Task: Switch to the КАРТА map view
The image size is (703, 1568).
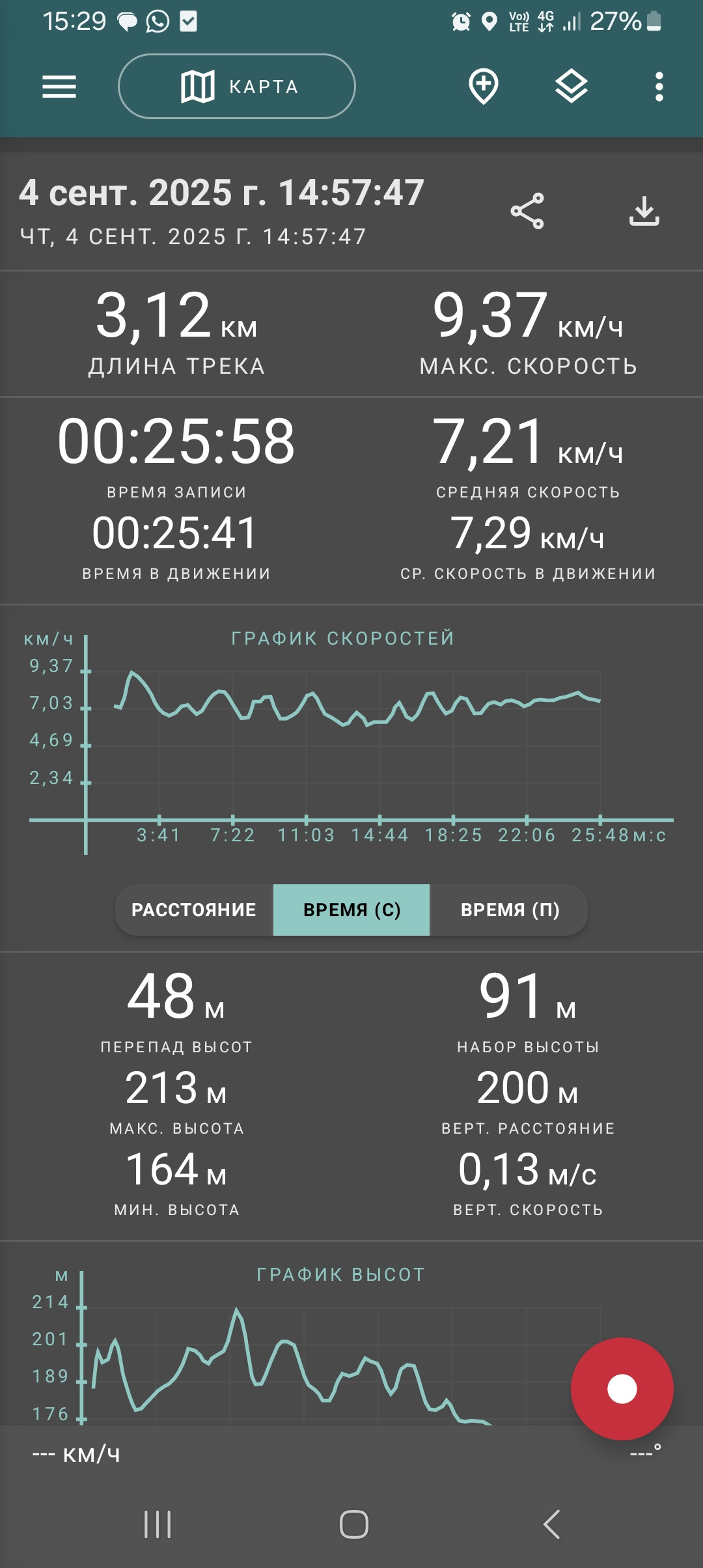Action: 237,87
